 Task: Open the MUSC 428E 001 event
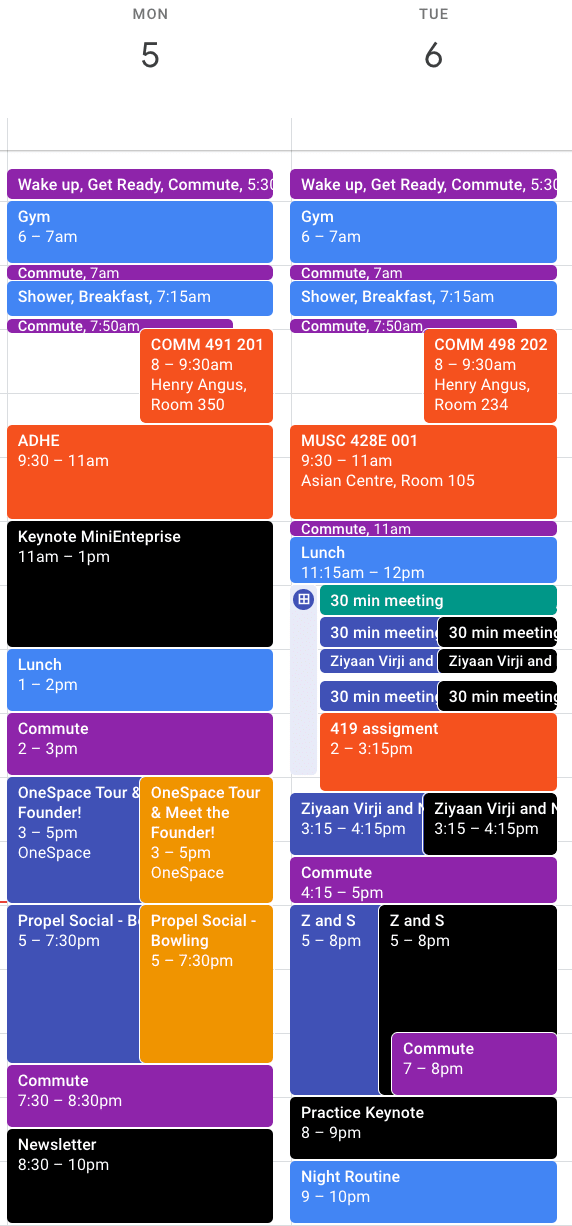pos(423,472)
